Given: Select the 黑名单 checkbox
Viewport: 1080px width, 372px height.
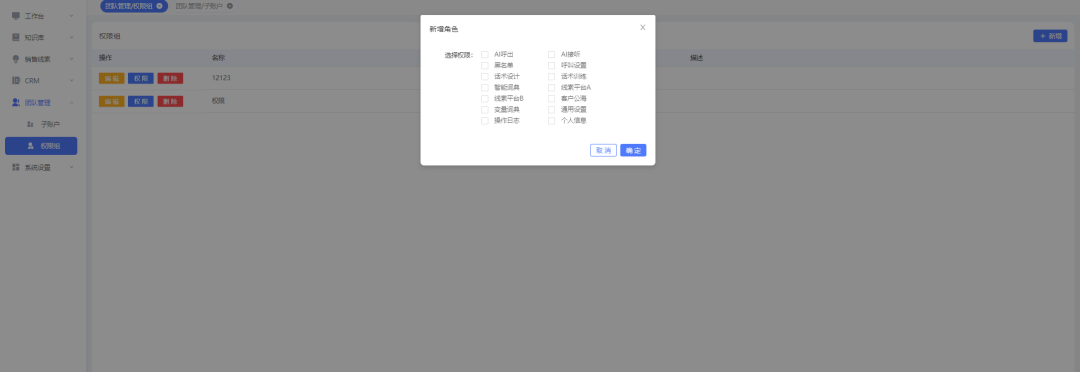Looking at the screenshot, I should point(485,65).
